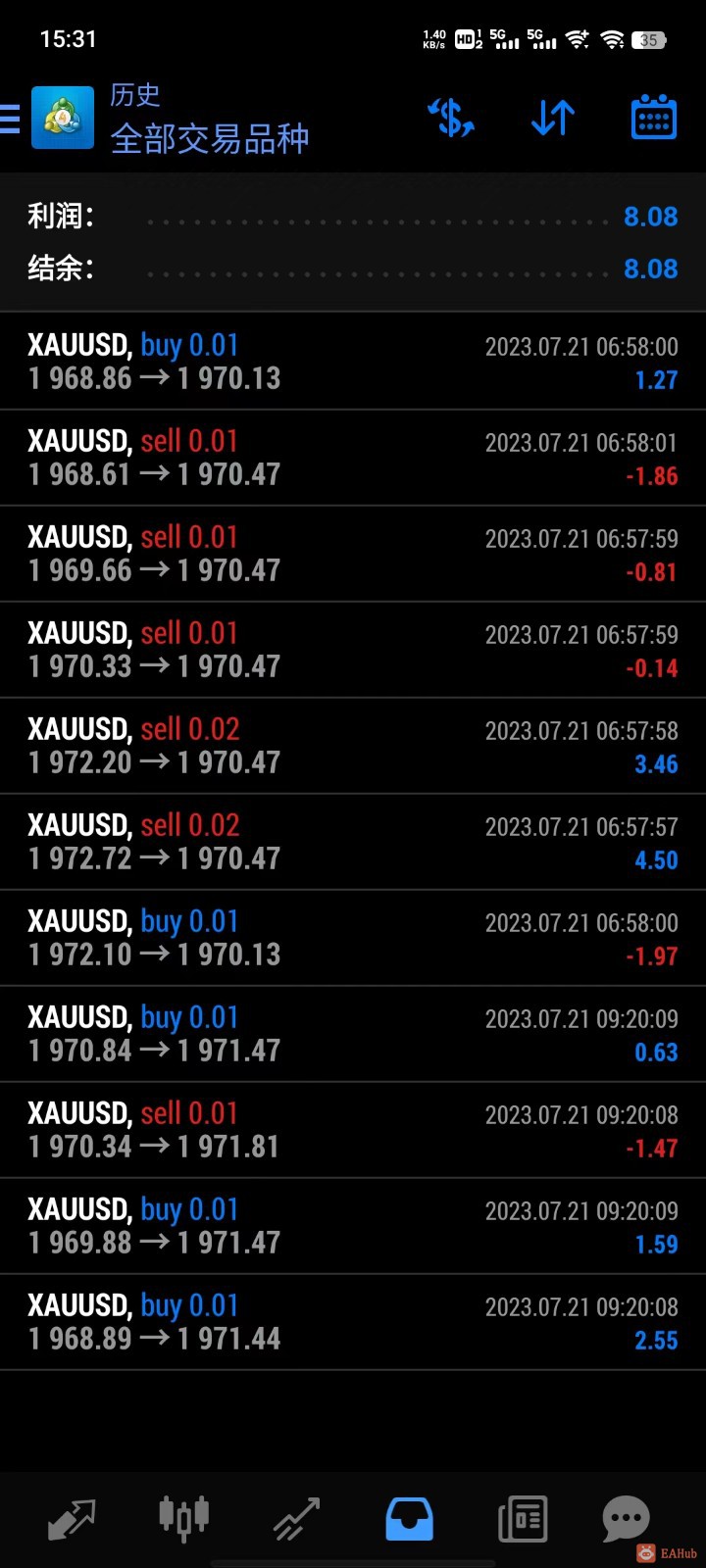Open the Charts candlestick icon
The height and width of the screenshot is (1568, 706).
tap(183, 1517)
